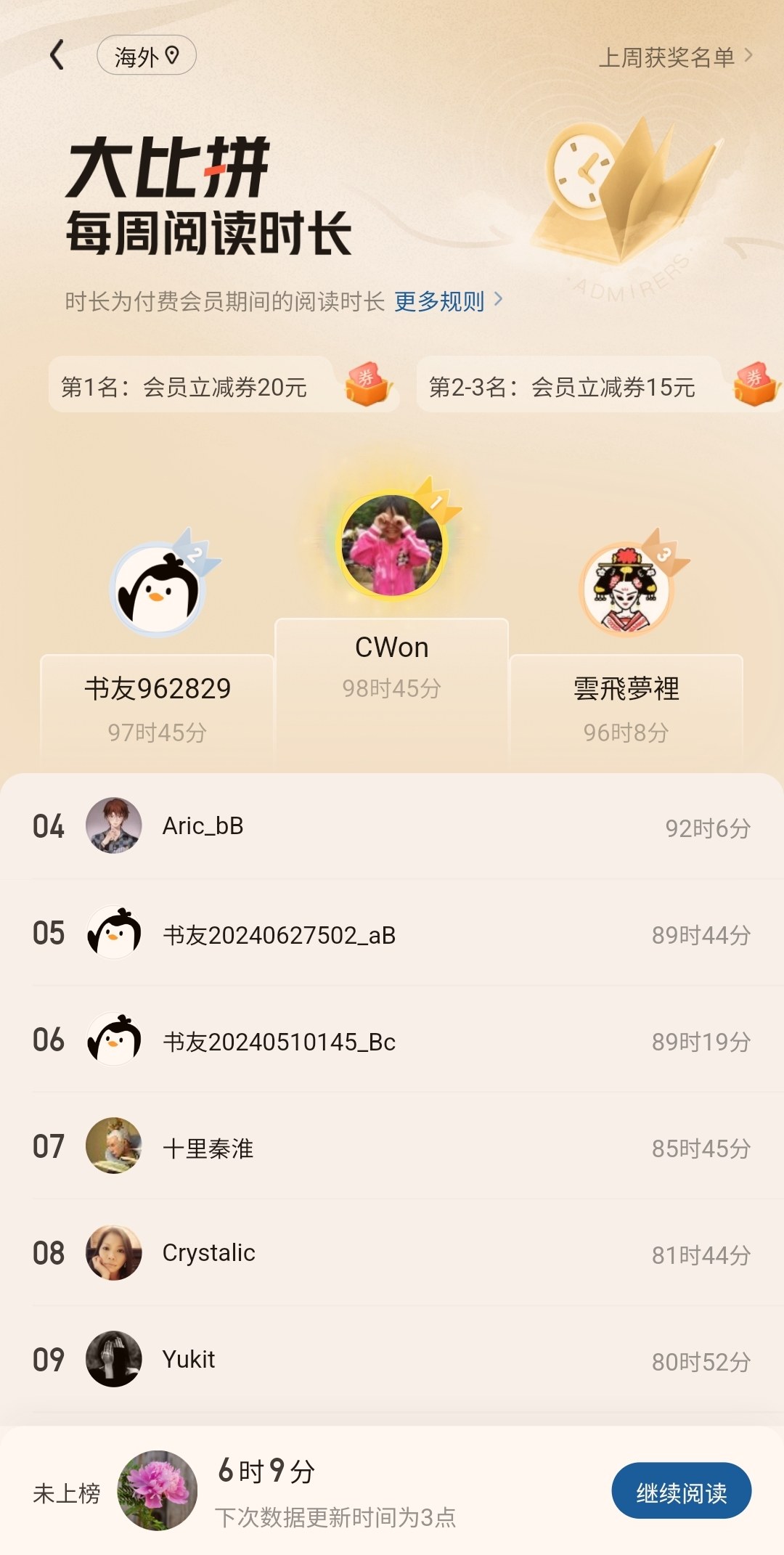The height and width of the screenshot is (1555, 784).
Task: Select the 书友20240510145_Bc ranking row
Action: tap(392, 1040)
